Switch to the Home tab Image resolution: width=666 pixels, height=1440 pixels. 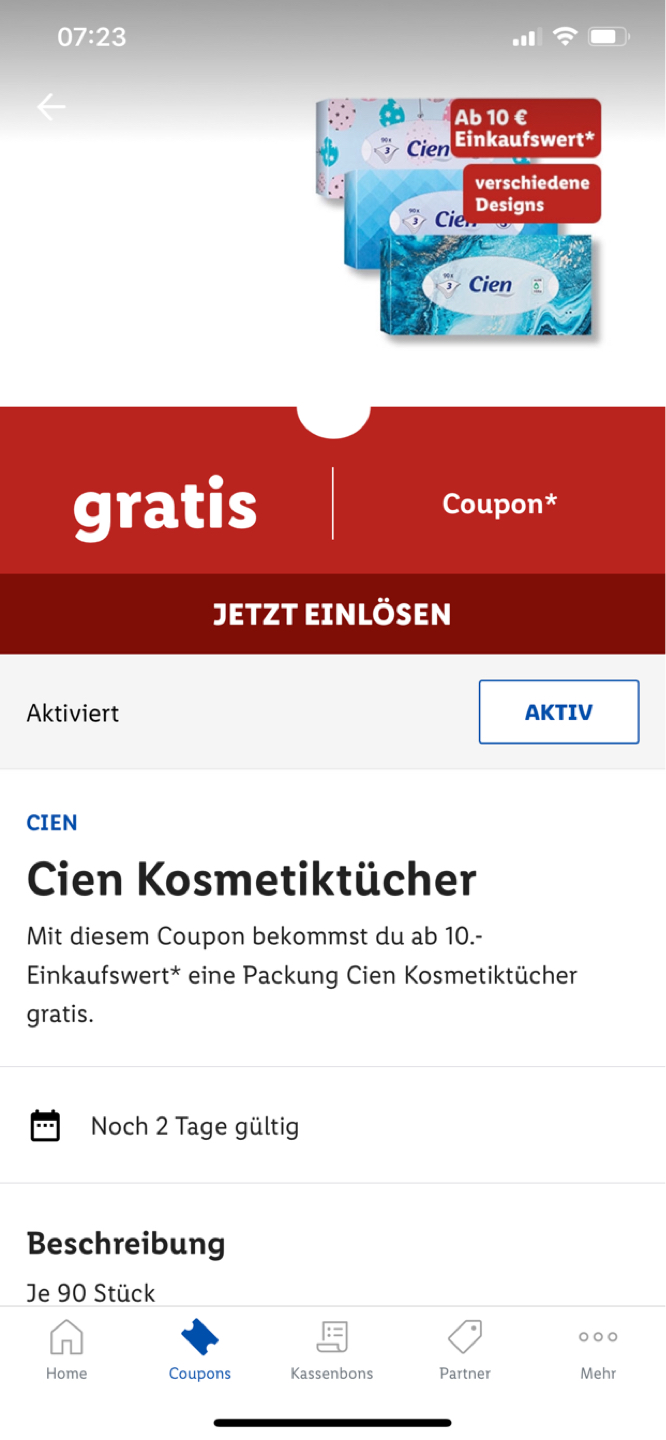click(x=66, y=1350)
